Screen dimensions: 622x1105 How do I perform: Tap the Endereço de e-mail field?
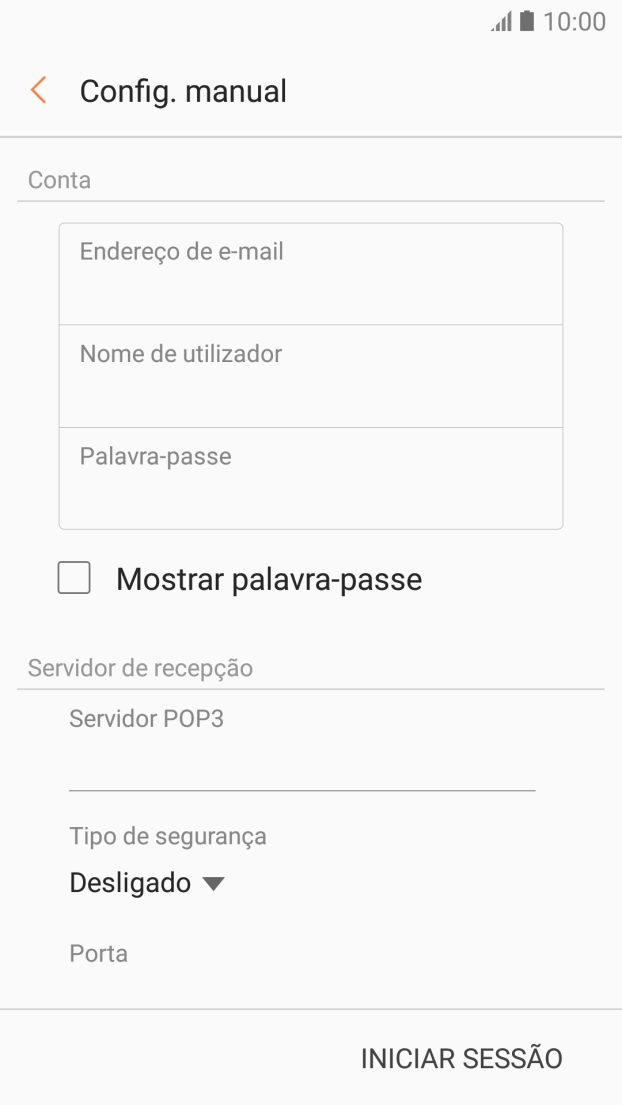point(310,274)
